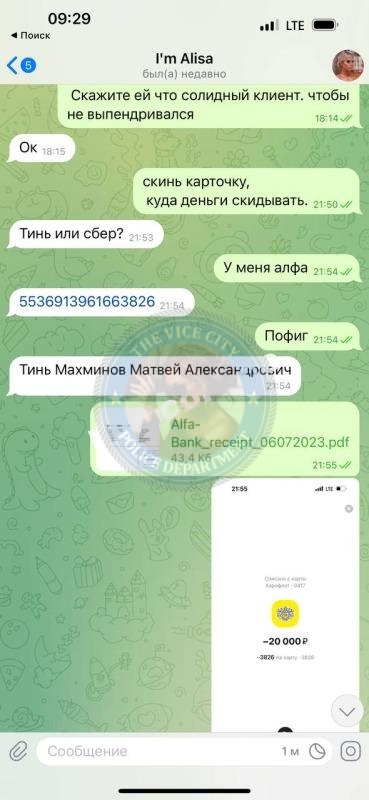Jump to the latest message arrow
This screenshot has height=800, width=369.
point(347,711)
